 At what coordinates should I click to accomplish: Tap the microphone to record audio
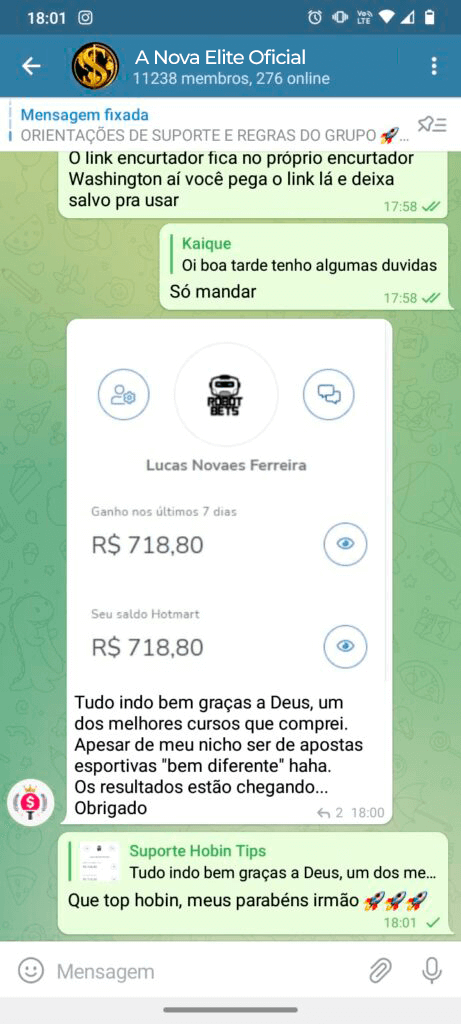[432, 971]
